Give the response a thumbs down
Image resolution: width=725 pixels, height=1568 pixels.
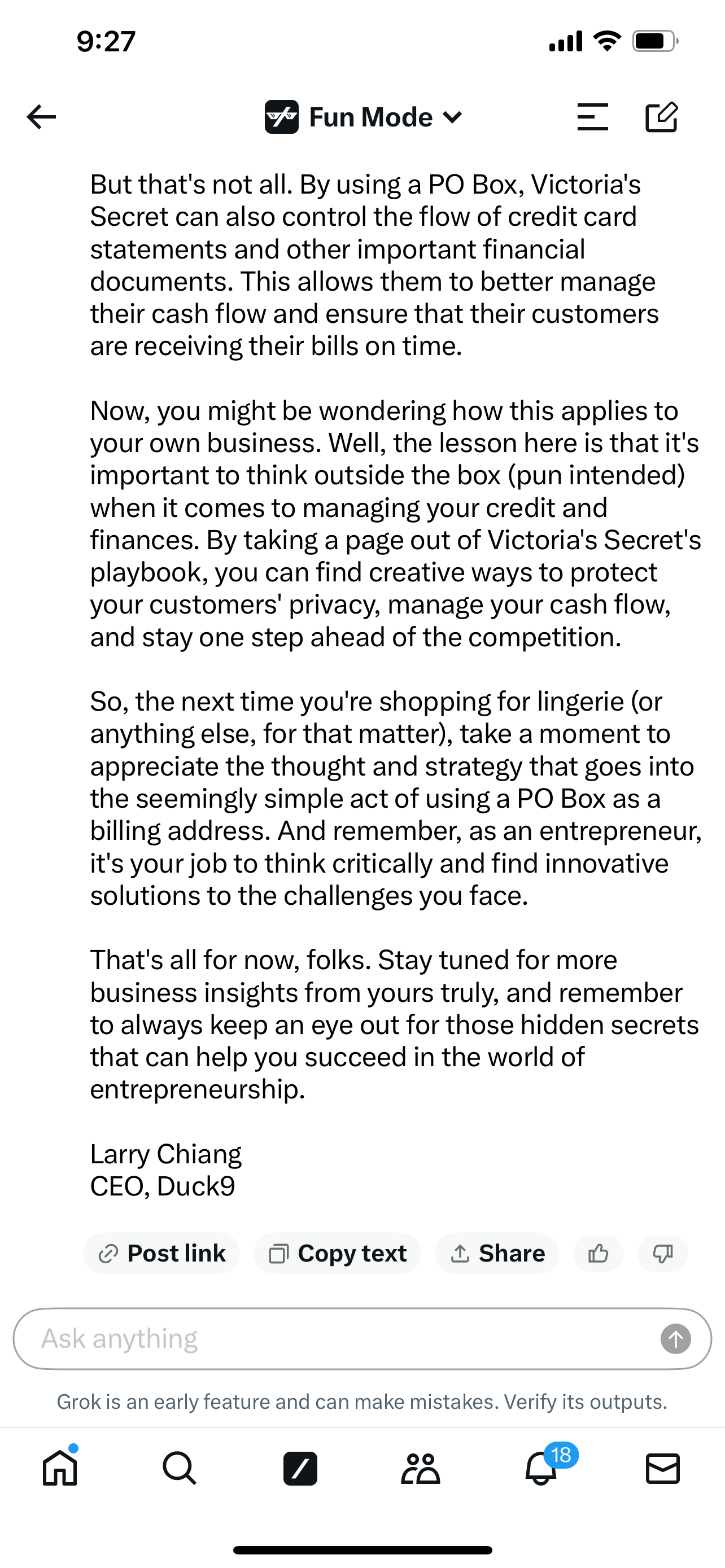662,1253
